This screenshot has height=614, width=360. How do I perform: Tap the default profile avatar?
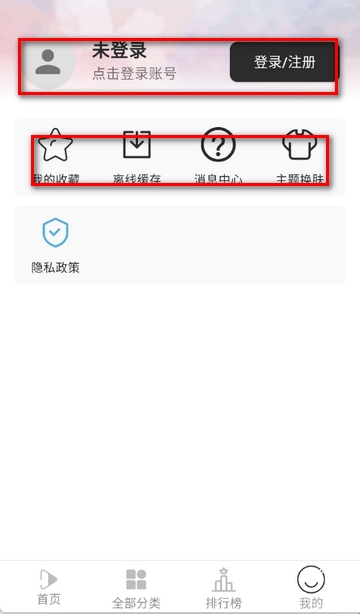tap(48, 63)
